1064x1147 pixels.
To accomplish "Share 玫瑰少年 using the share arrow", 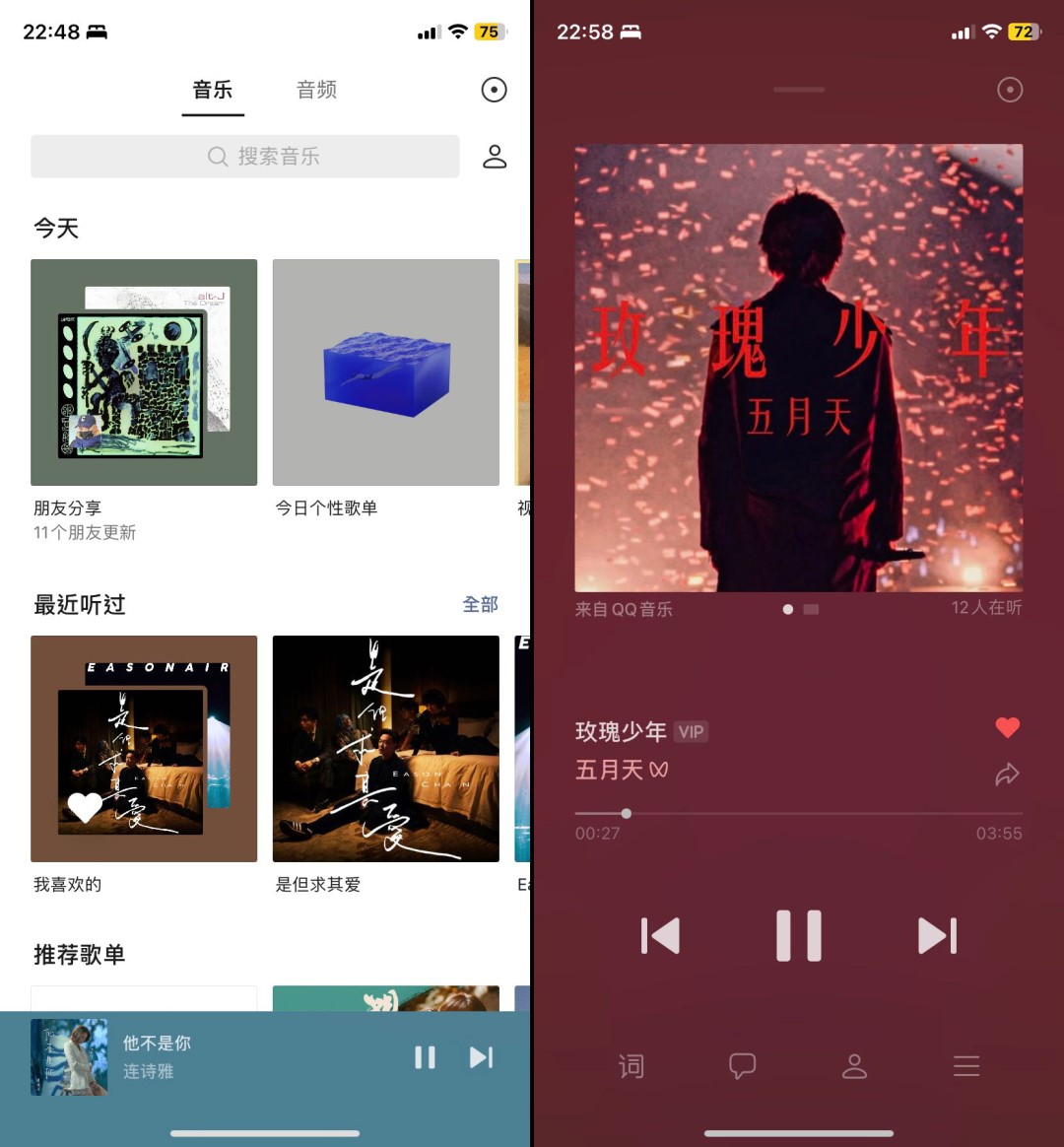I will tap(1007, 774).
